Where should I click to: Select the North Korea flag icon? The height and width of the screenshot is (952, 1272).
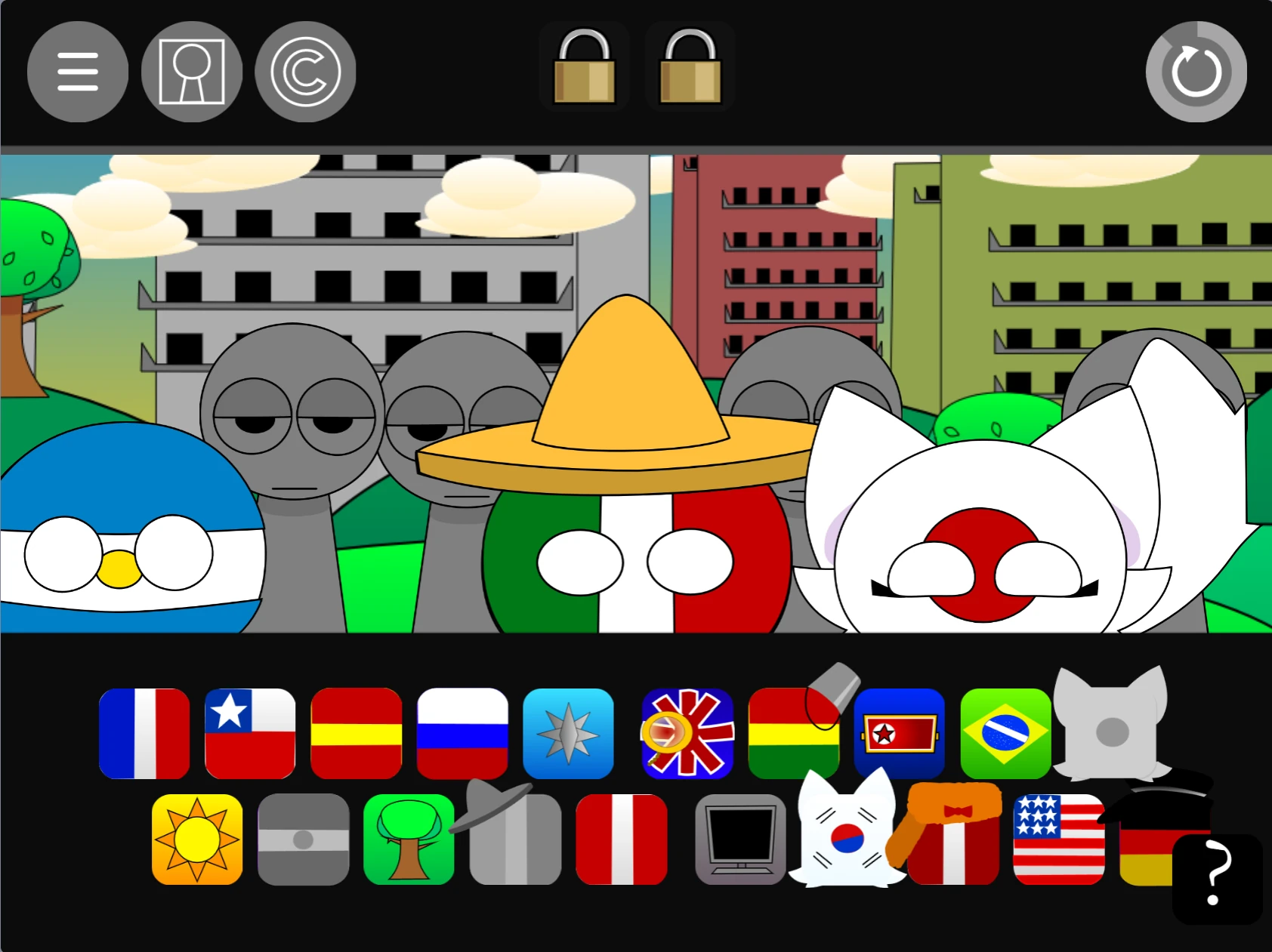(x=899, y=733)
